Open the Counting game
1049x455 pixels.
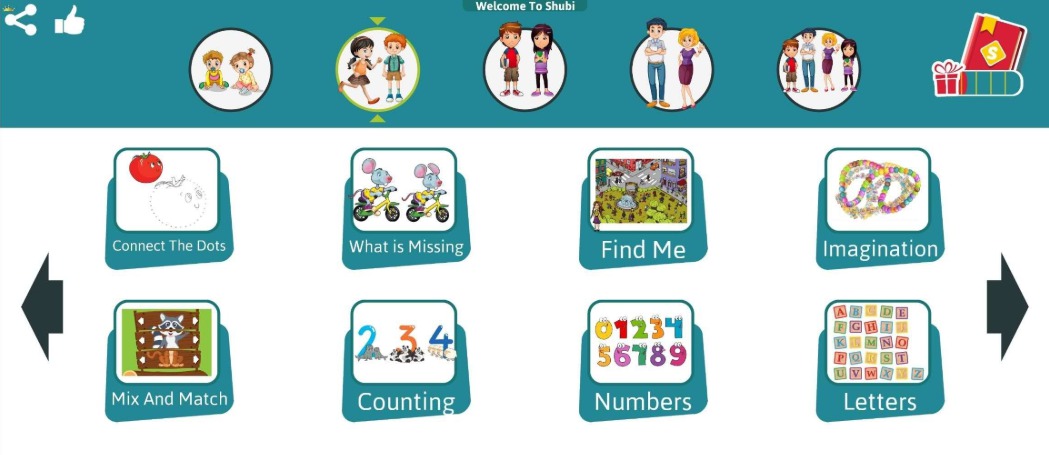point(405,358)
